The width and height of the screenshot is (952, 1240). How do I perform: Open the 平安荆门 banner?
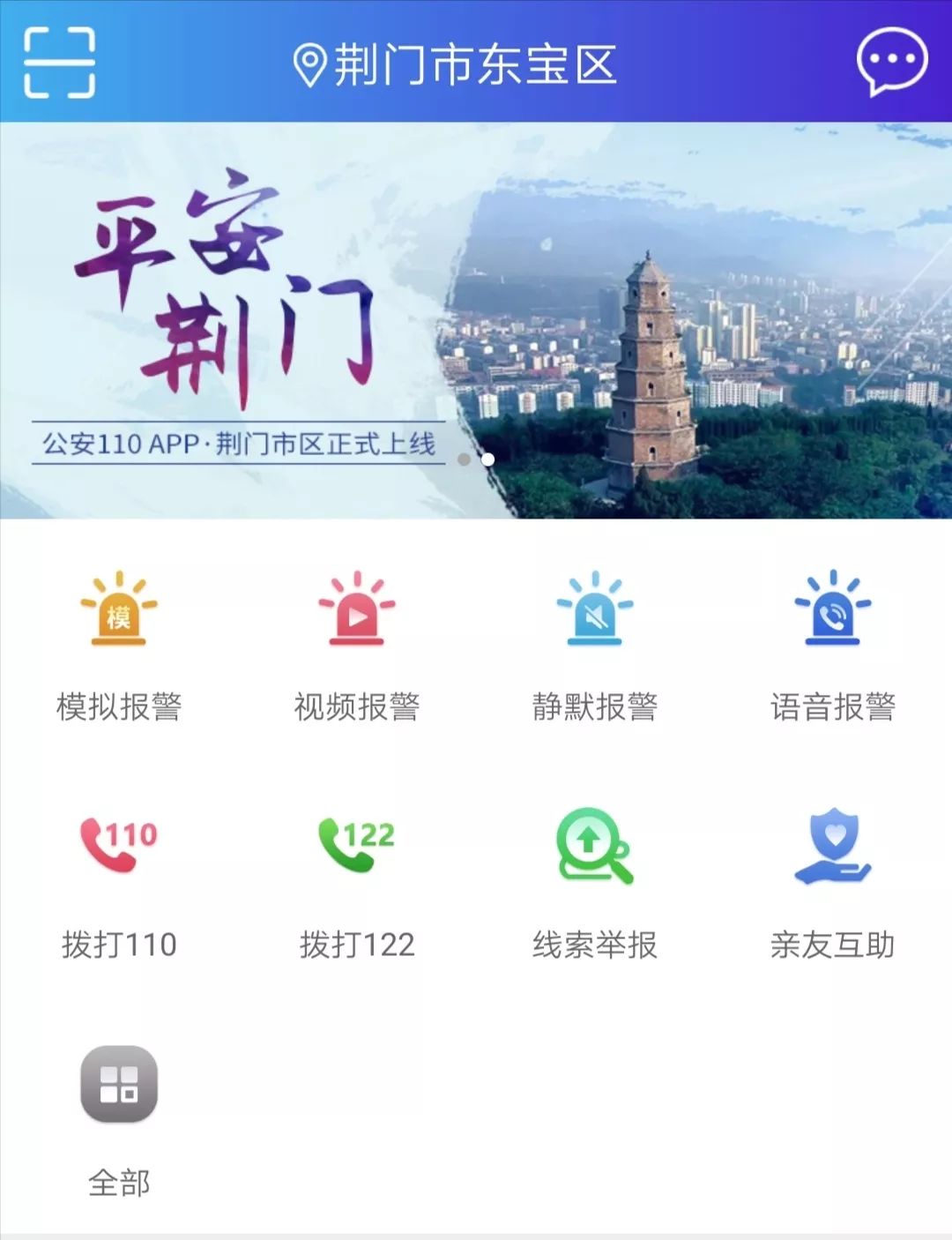click(476, 320)
